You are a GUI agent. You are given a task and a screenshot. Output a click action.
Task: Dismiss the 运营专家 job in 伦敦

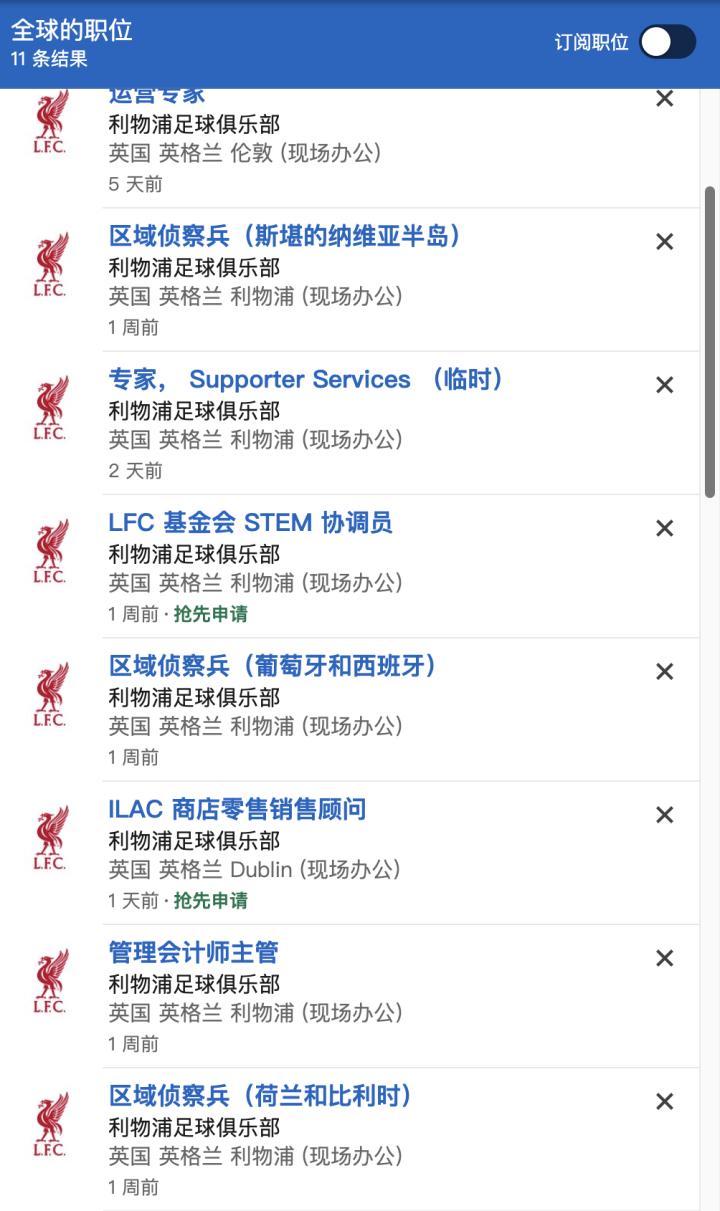(664, 99)
